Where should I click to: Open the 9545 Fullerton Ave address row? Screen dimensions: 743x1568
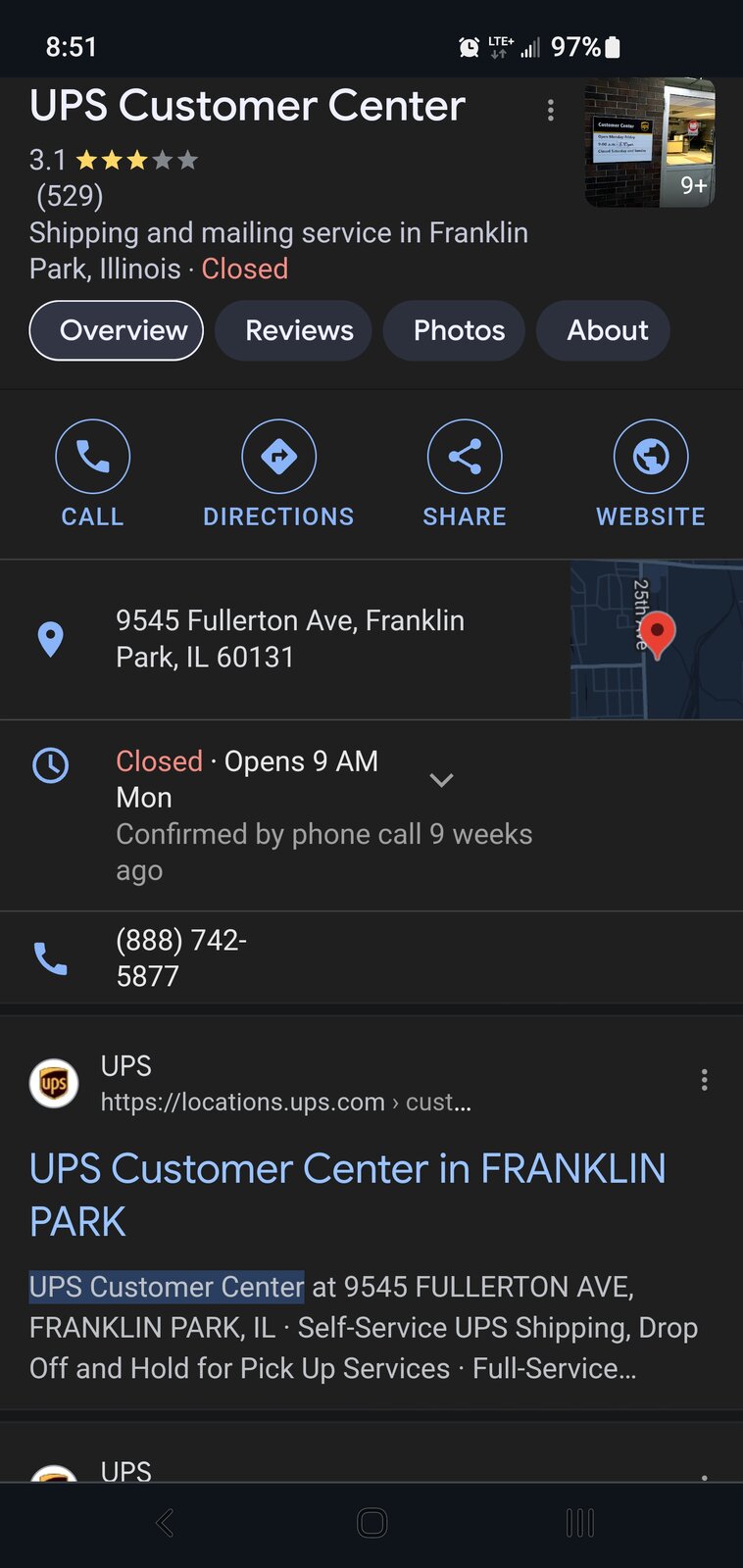[284, 639]
